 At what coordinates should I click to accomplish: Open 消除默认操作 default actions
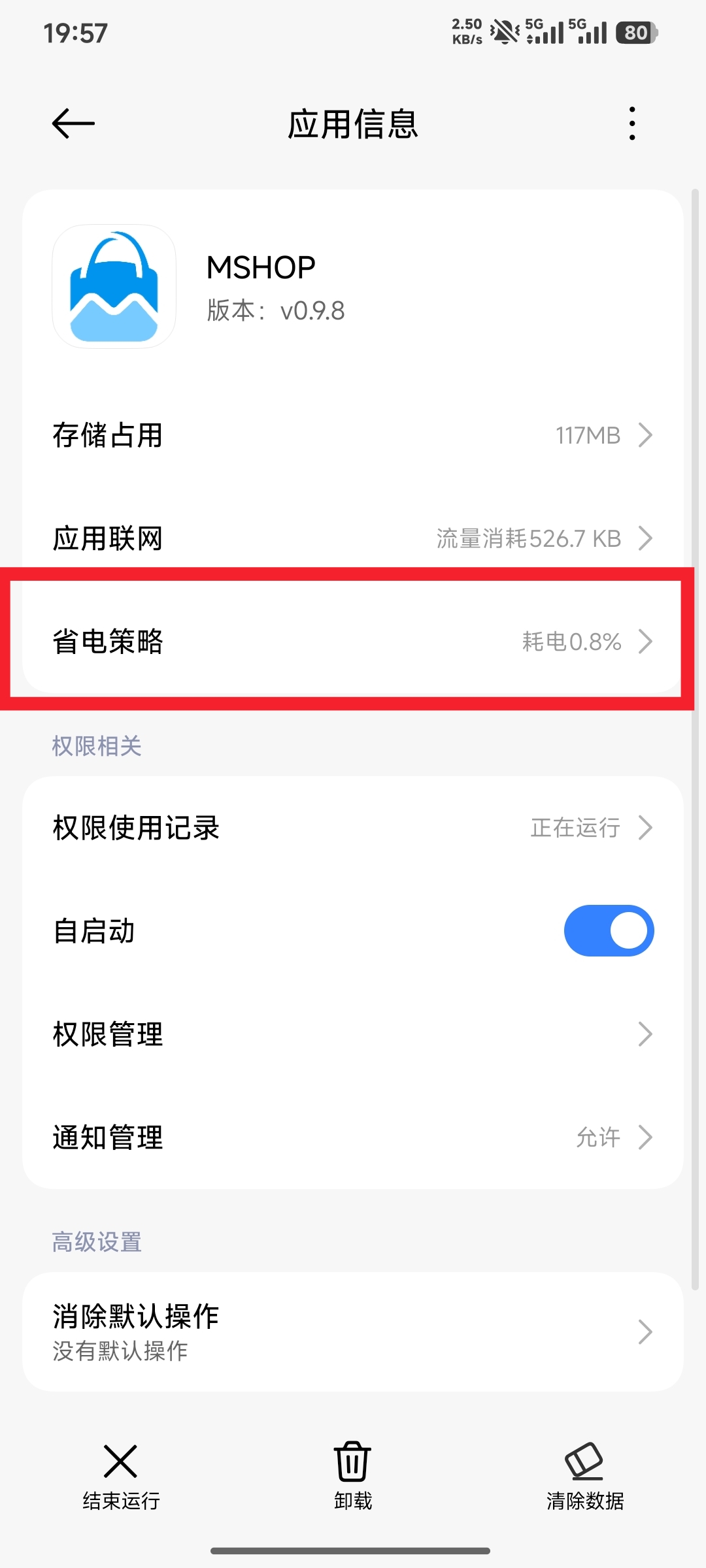[353, 1331]
